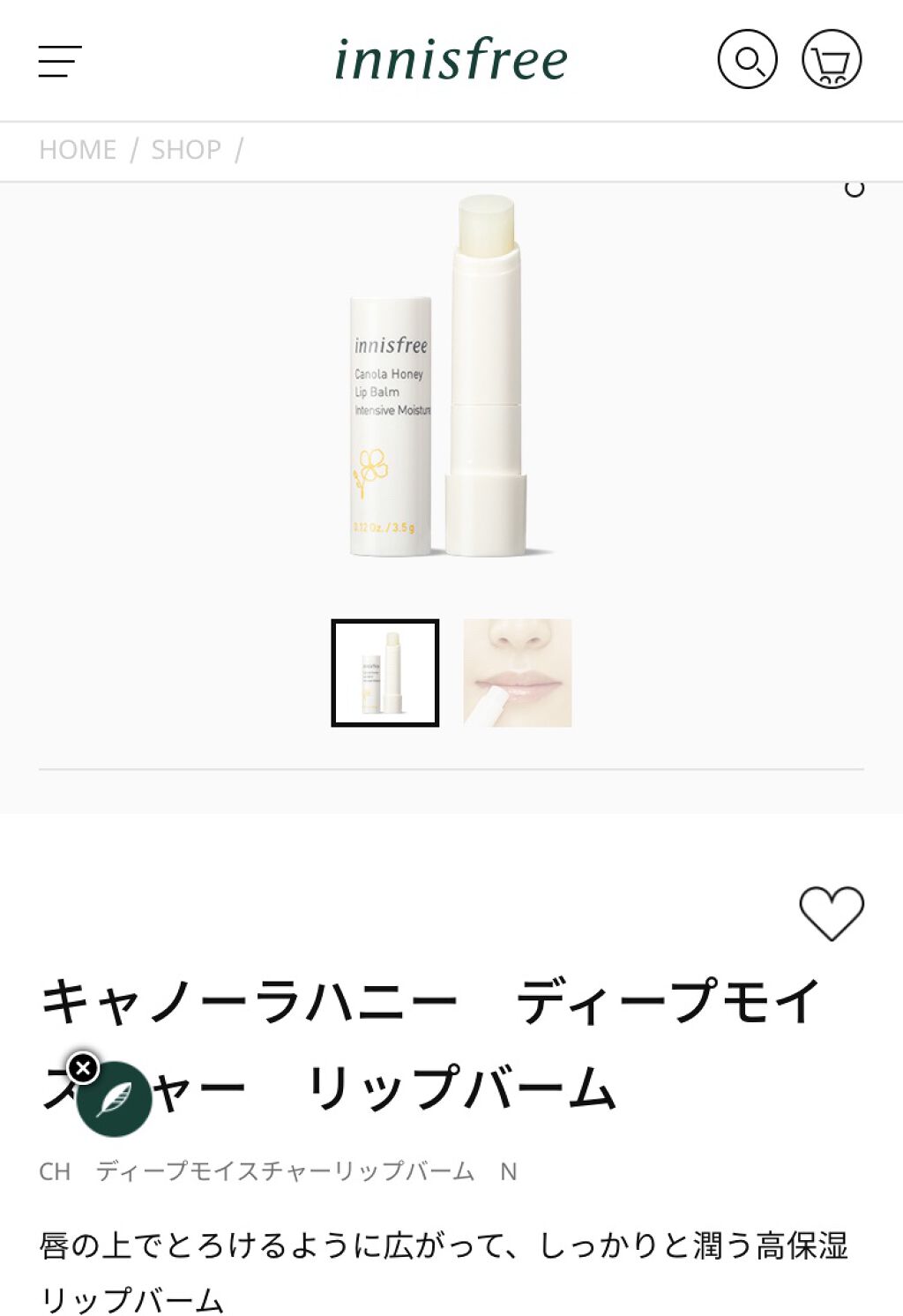Image resolution: width=903 pixels, height=1316 pixels.
Task: Toggle the wishlist heart favorite state
Action: 834,912
